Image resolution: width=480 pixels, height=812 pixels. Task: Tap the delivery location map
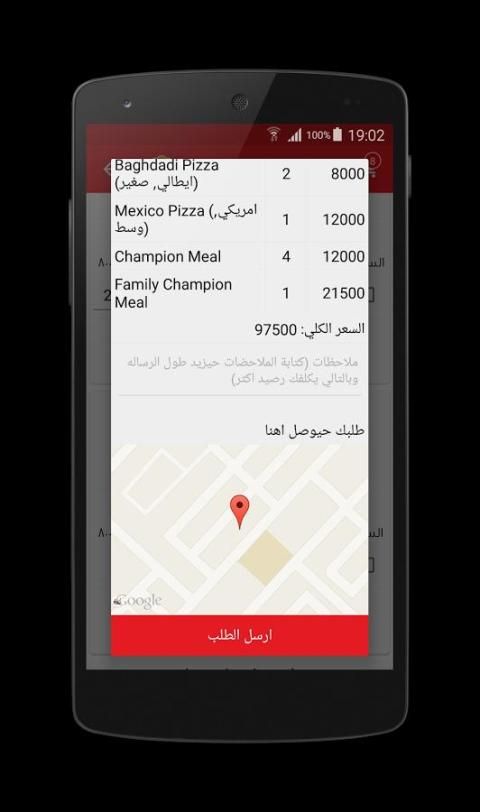[240, 529]
